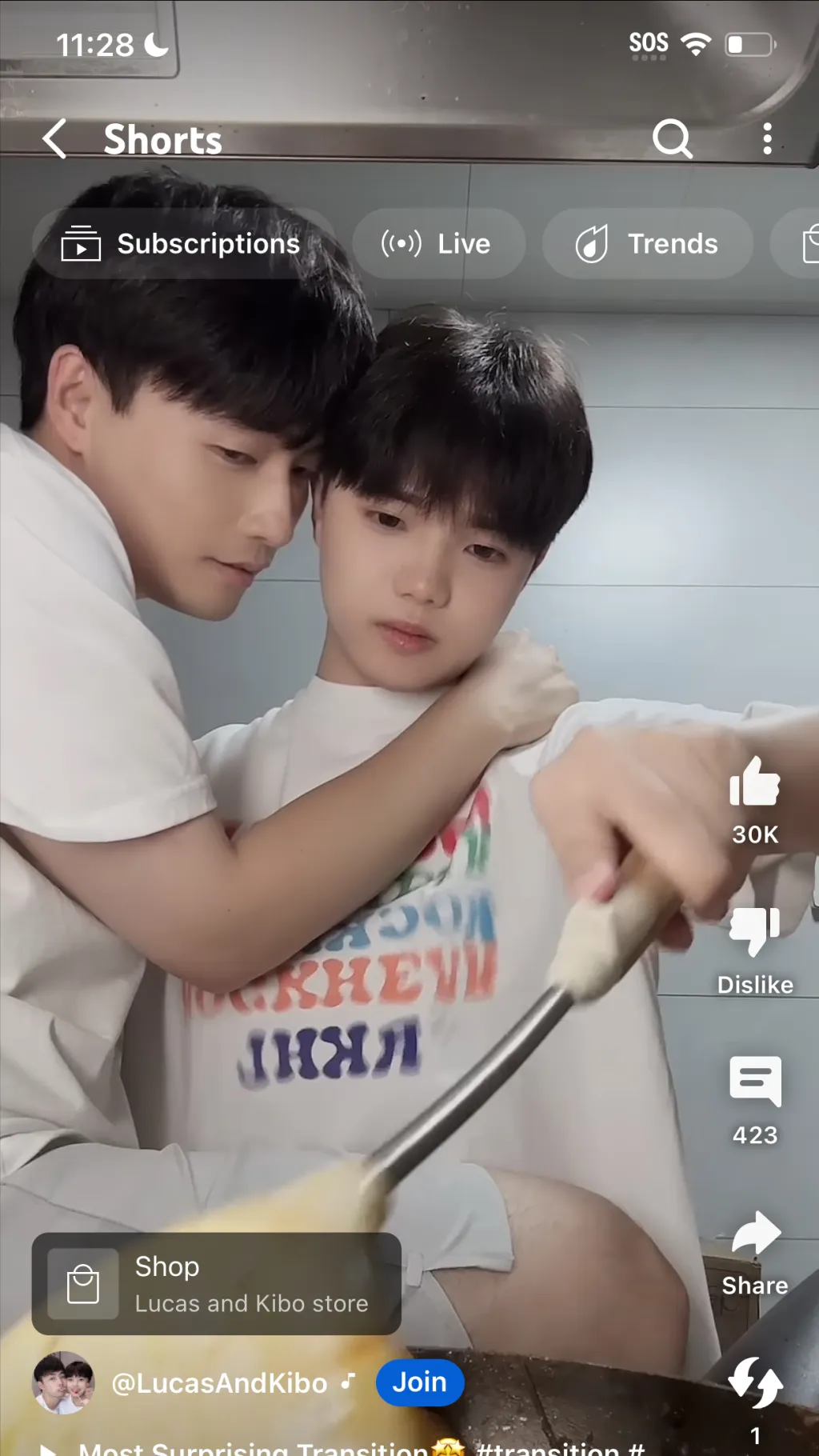The height and width of the screenshot is (1456, 819).
Task: Share this Short
Action: tap(754, 1235)
